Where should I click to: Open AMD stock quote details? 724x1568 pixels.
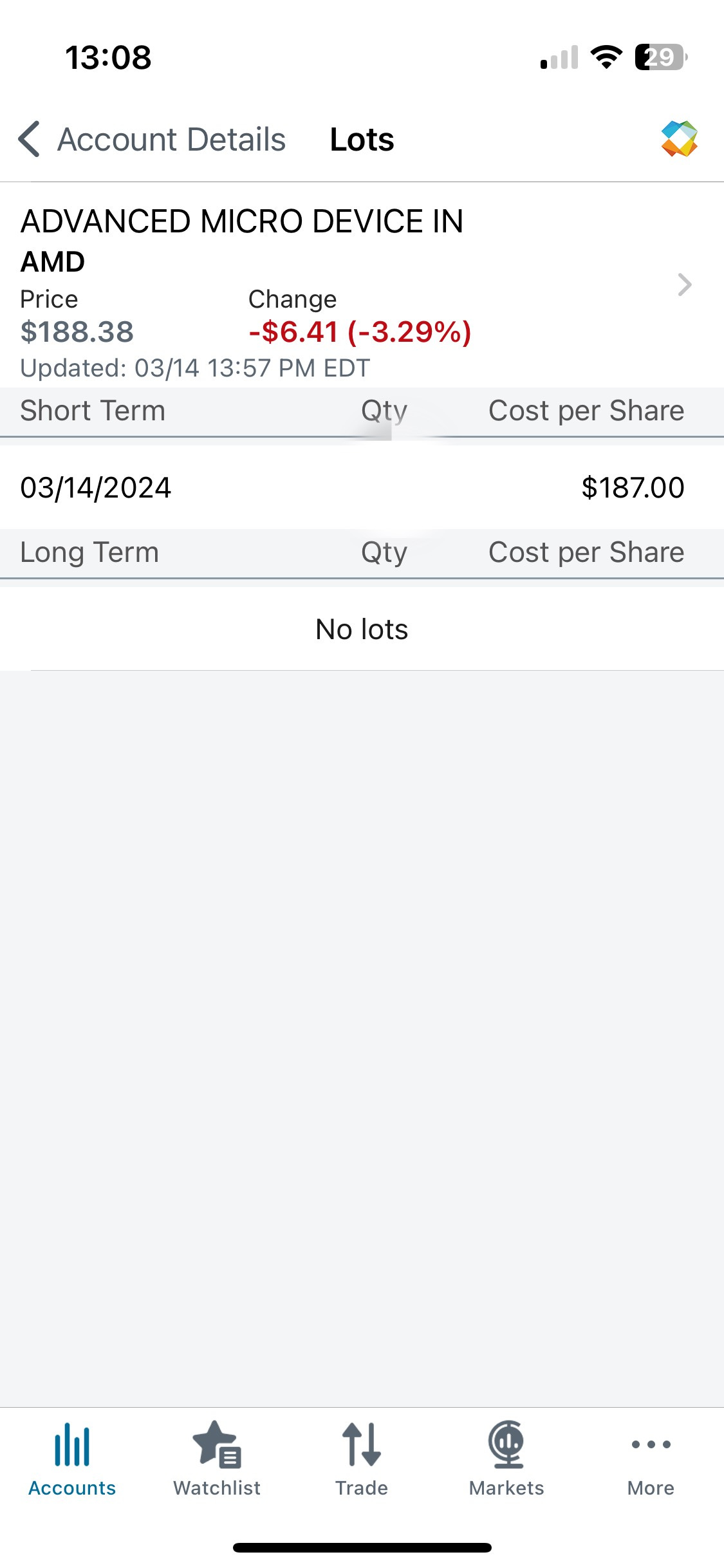click(x=362, y=285)
